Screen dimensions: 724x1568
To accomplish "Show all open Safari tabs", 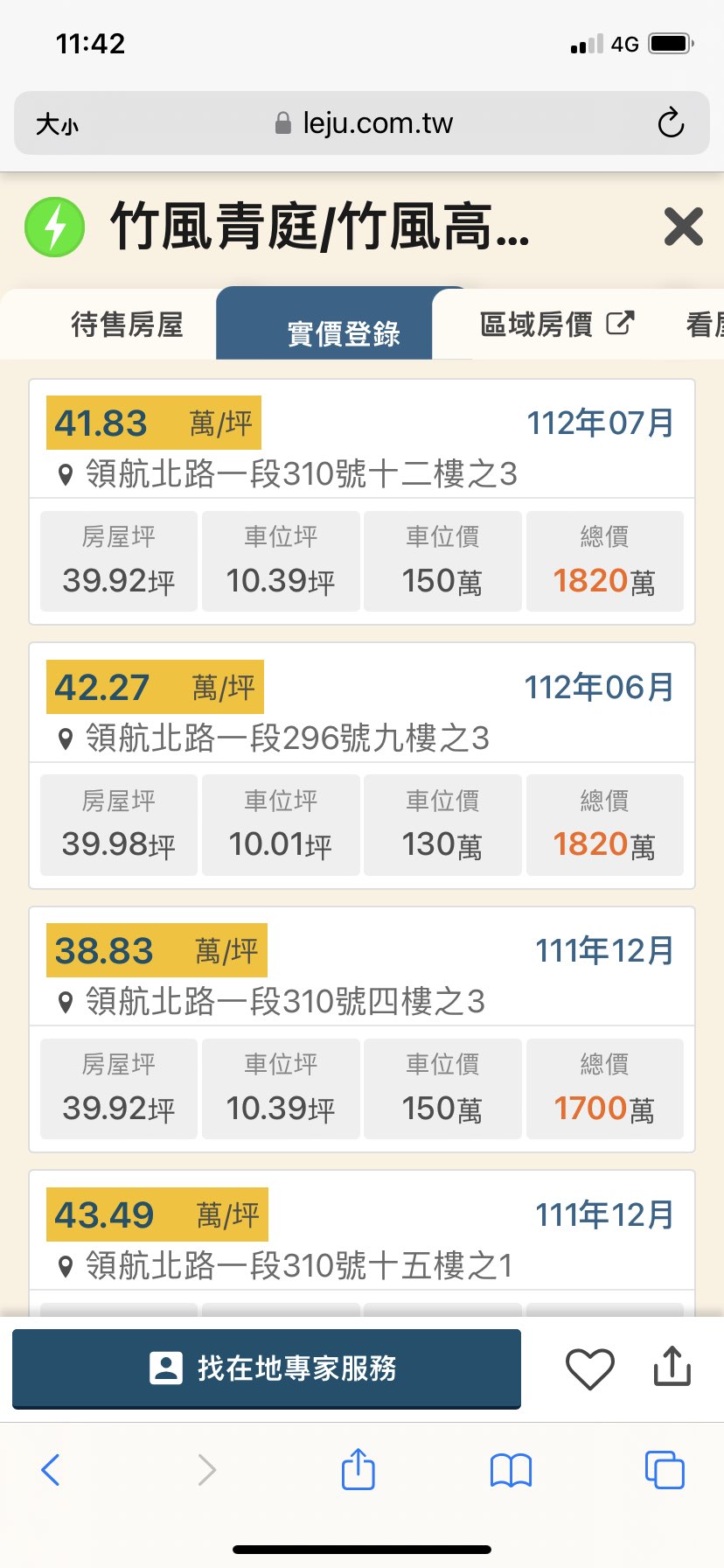I will point(664,1469).
